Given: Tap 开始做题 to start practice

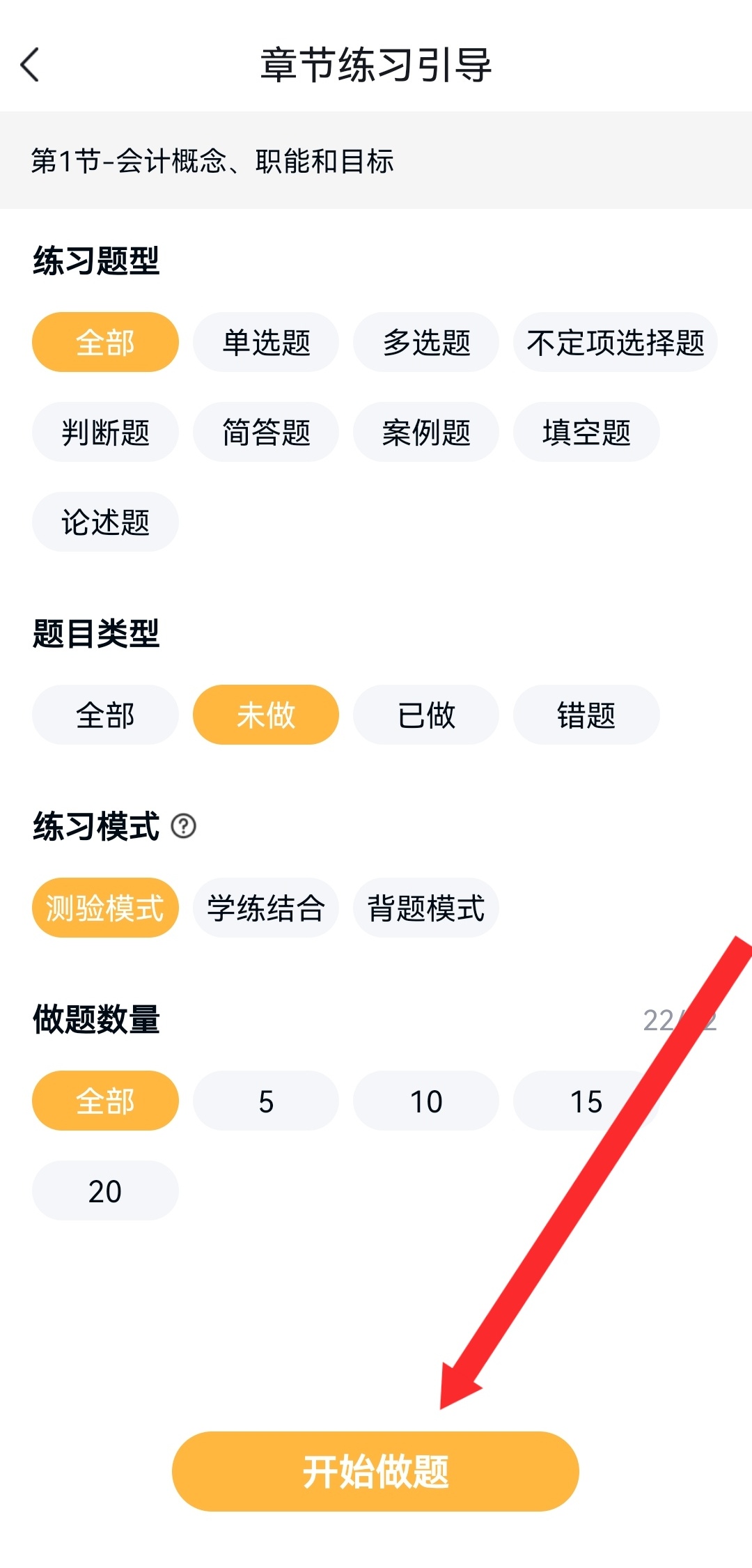Looking at the screenshot, I should pos(375,1471).
